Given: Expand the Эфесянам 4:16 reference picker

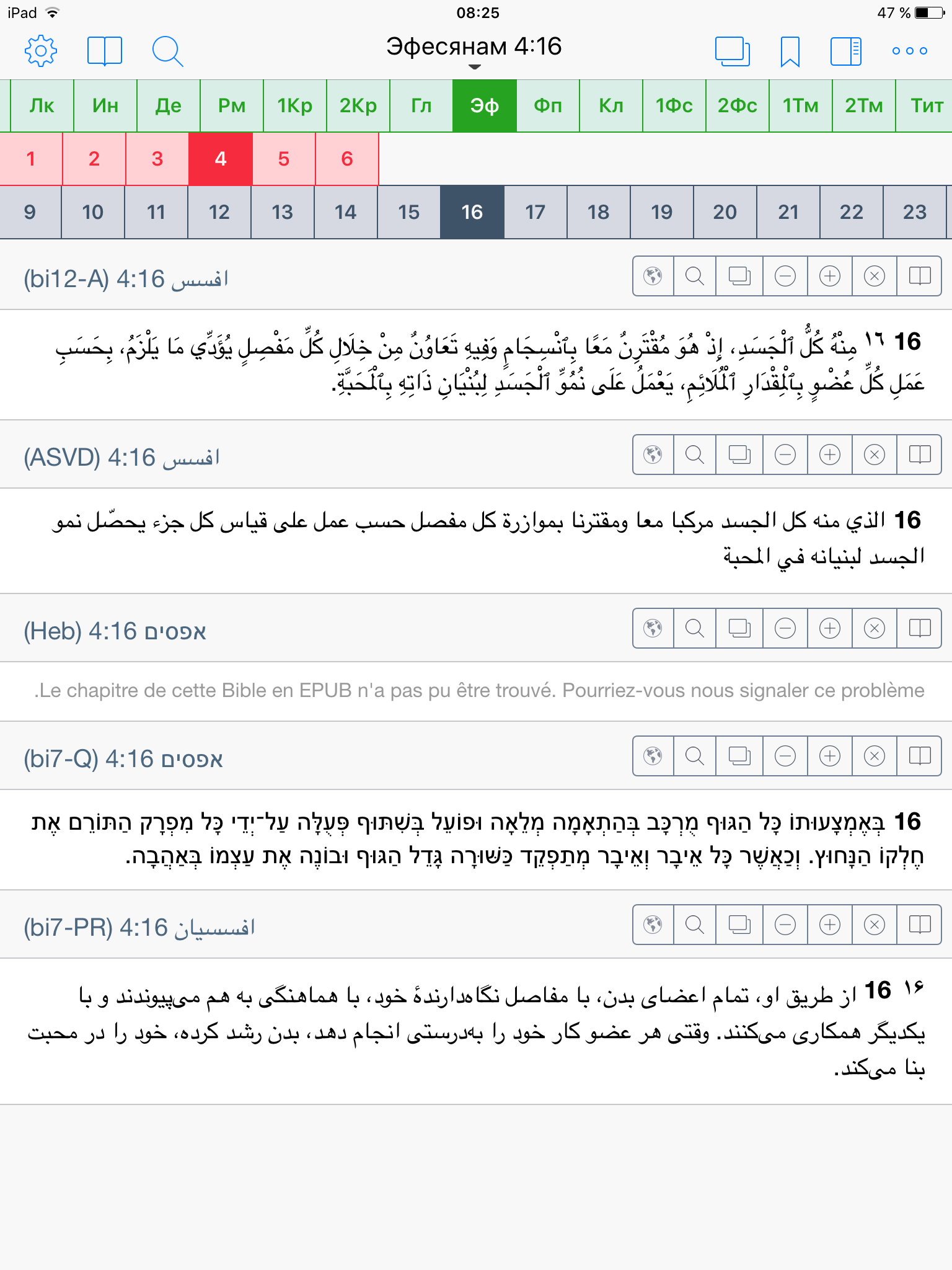Looking at the screenshot, I should pos(474,50).
